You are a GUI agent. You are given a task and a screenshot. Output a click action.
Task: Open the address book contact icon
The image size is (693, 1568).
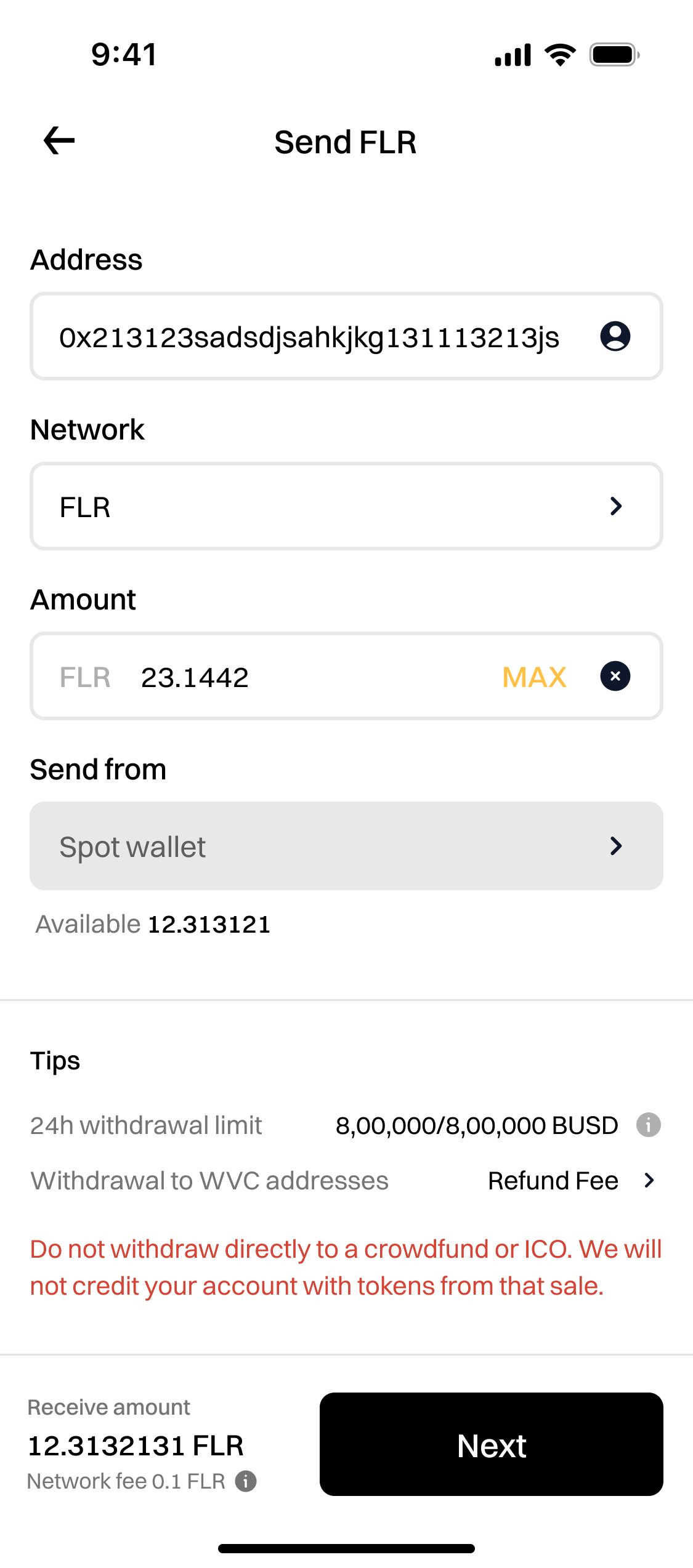pos(615,337)
